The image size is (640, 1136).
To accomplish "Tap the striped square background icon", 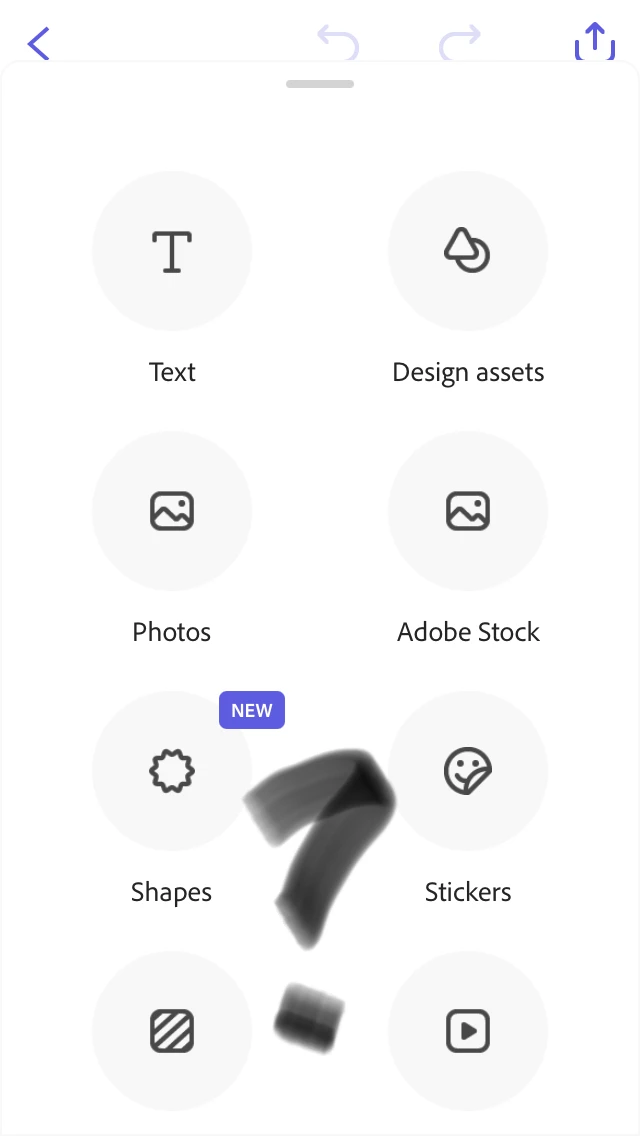I will (x=172, y=1031).
